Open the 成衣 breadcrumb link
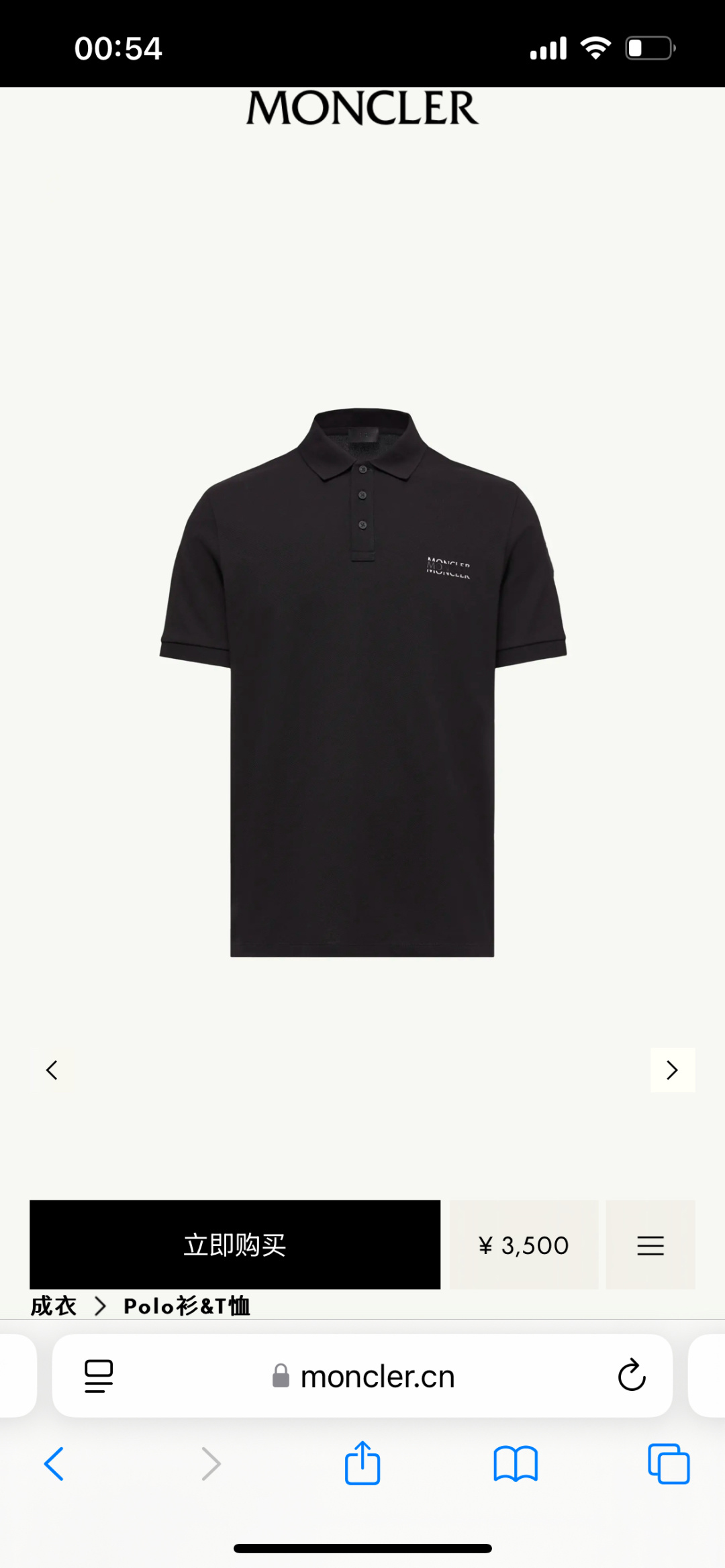The width and height of the screenshot is (725, 1568). click(x=54, y=1306)
